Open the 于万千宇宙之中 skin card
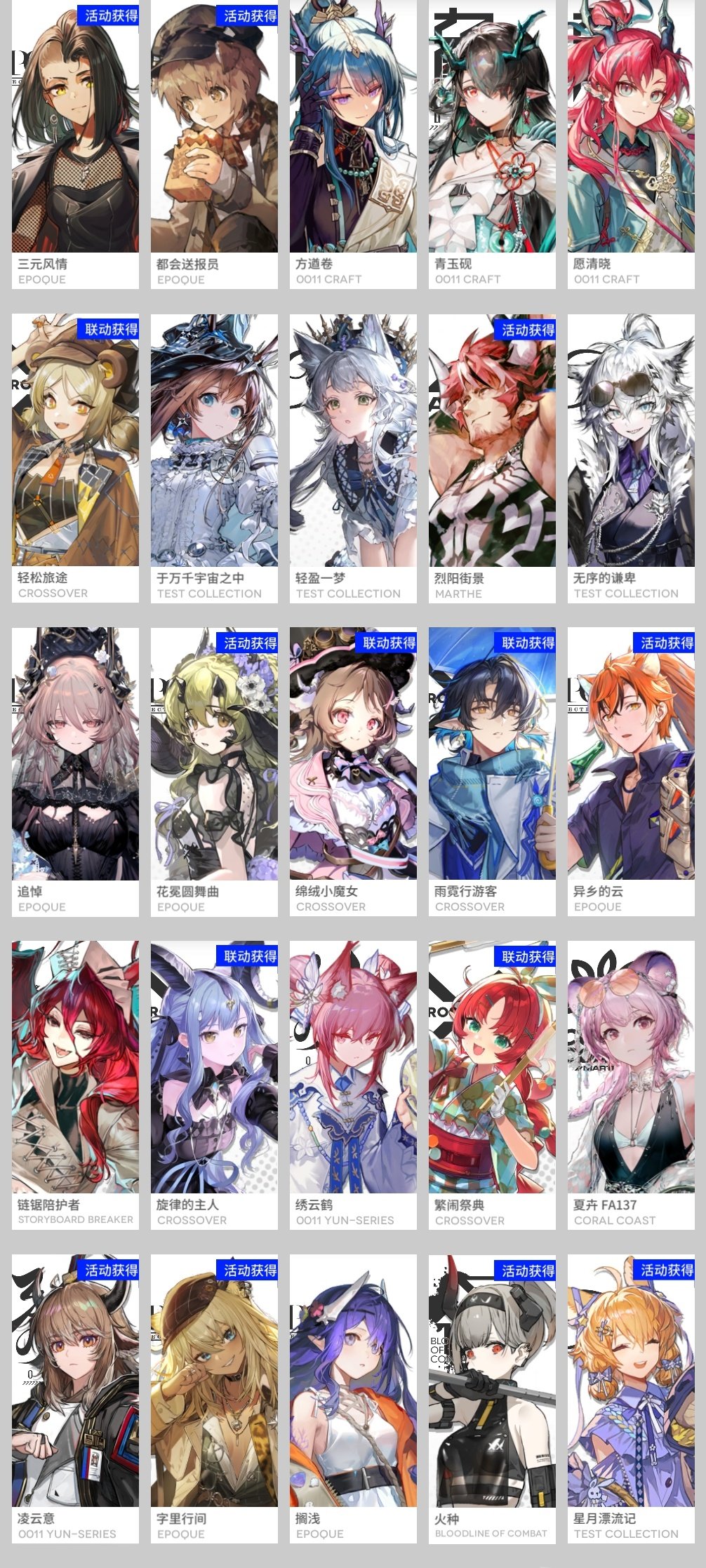 coord(214,457)
